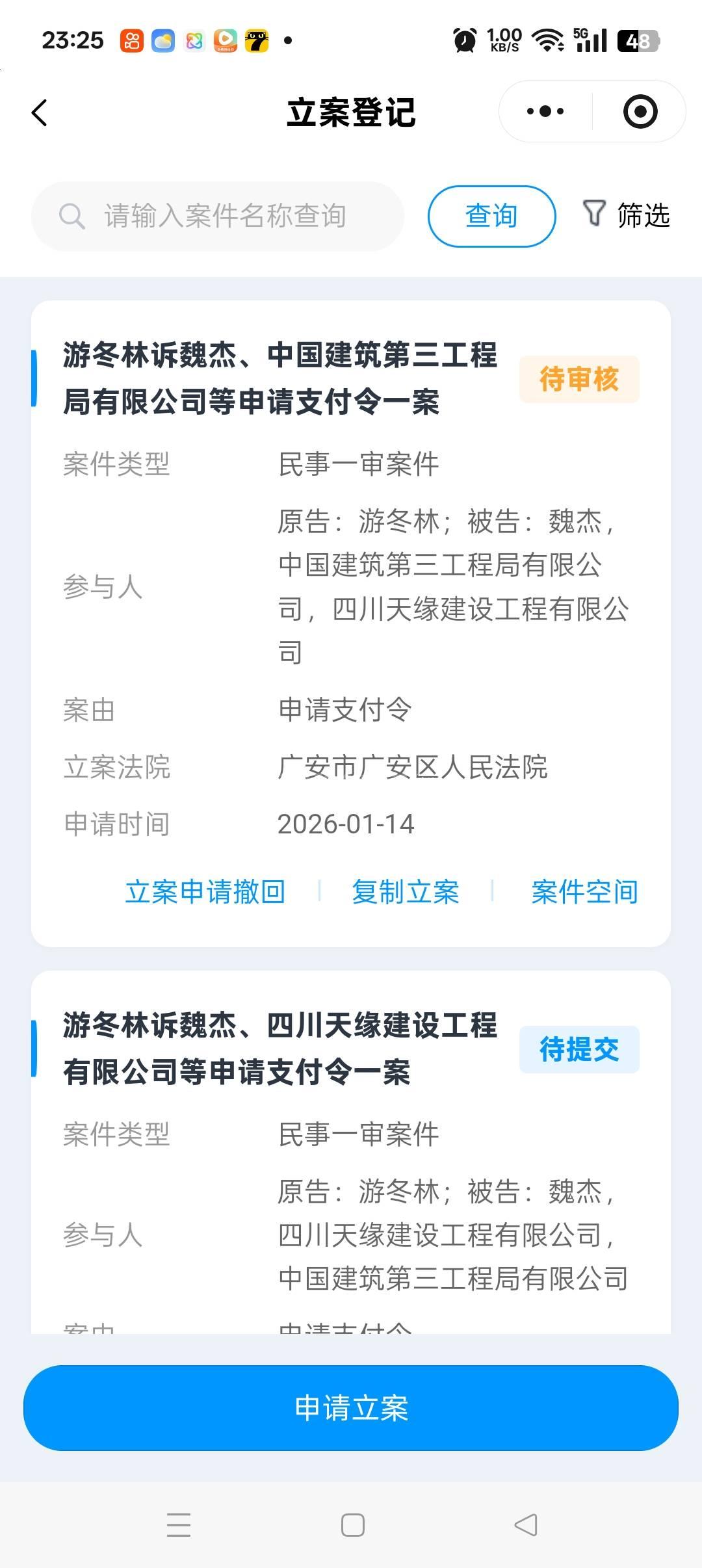Tap the 申请立案 button
This screenshot has height=1568, width=702.
(351, 1407)
